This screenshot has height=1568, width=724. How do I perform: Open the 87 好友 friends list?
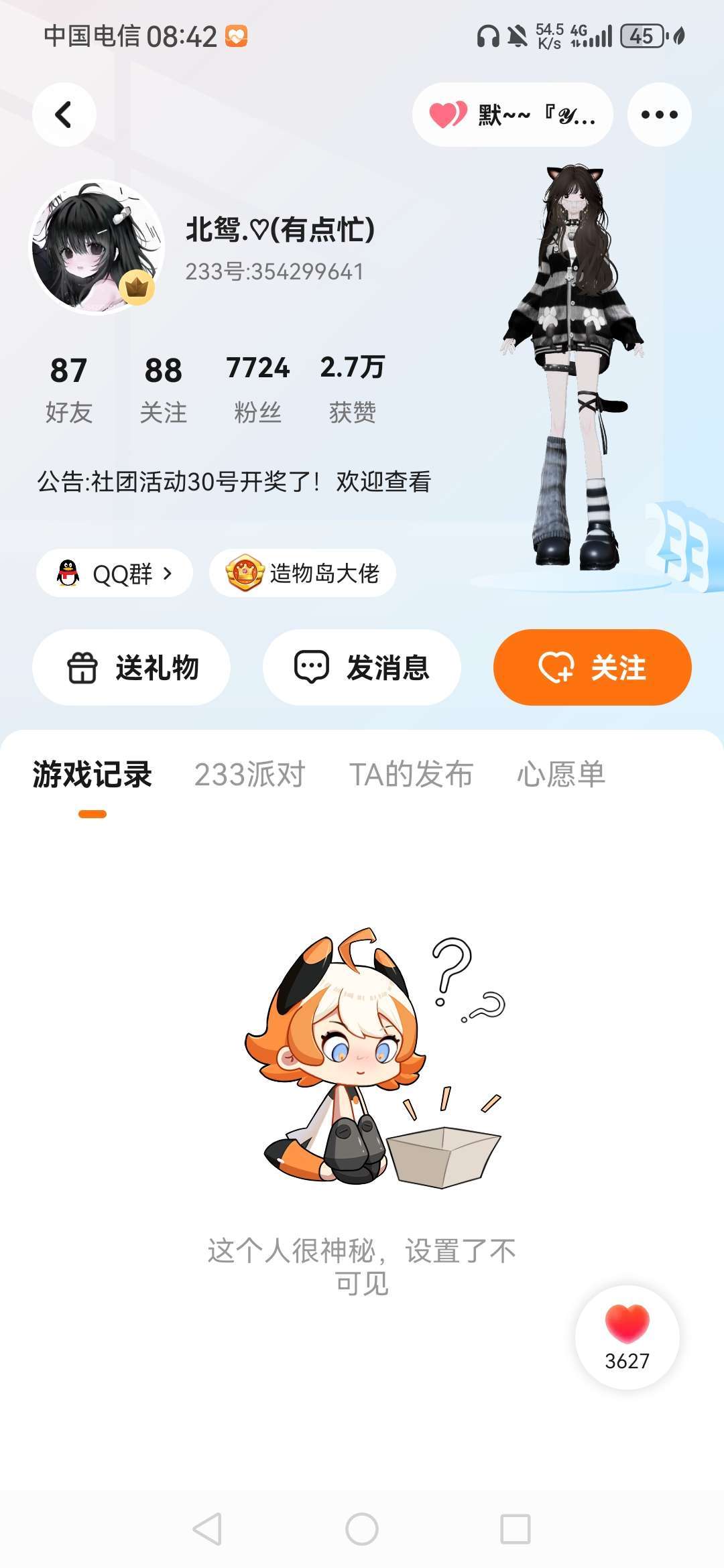68,389
